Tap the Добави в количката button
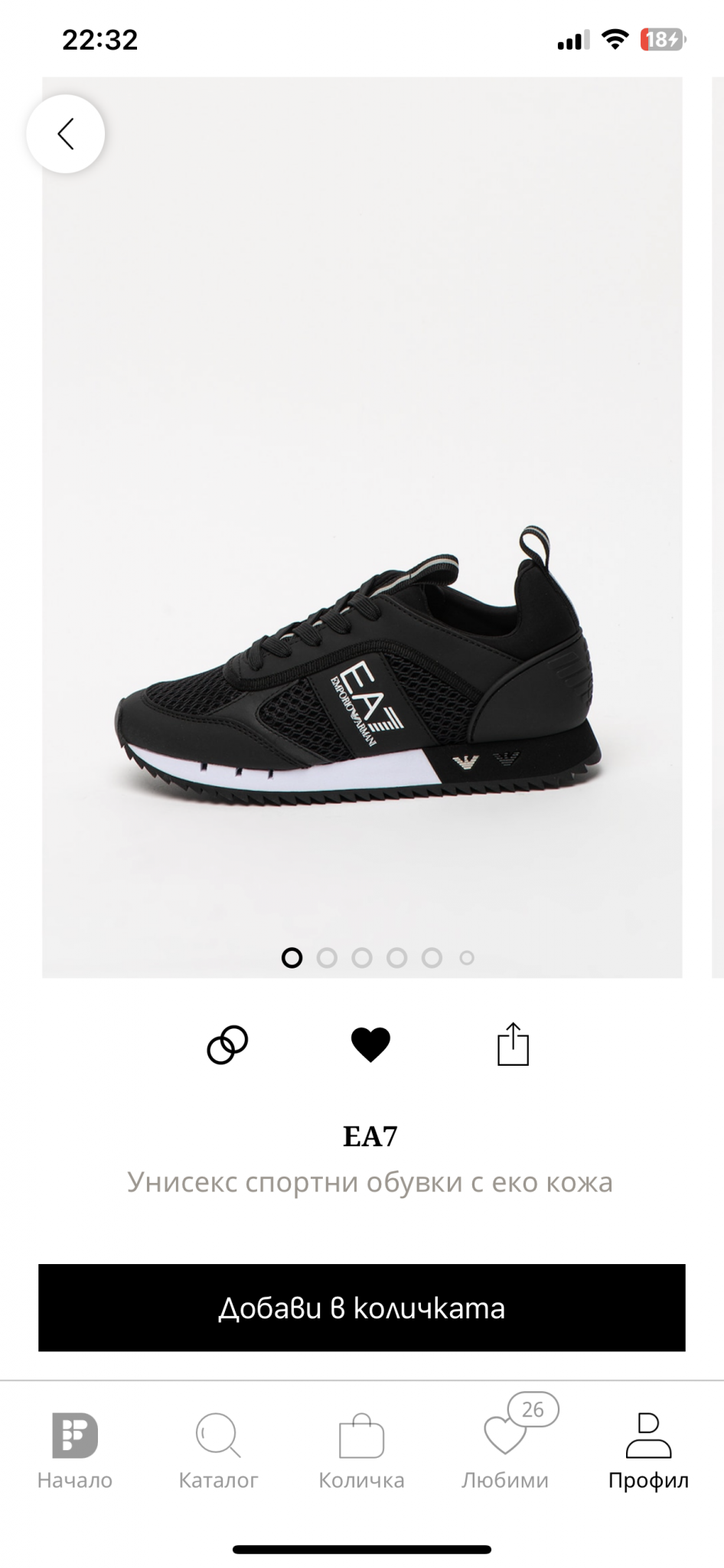The width and height of the screenshot is (724, 1568). pos(362,1308)
